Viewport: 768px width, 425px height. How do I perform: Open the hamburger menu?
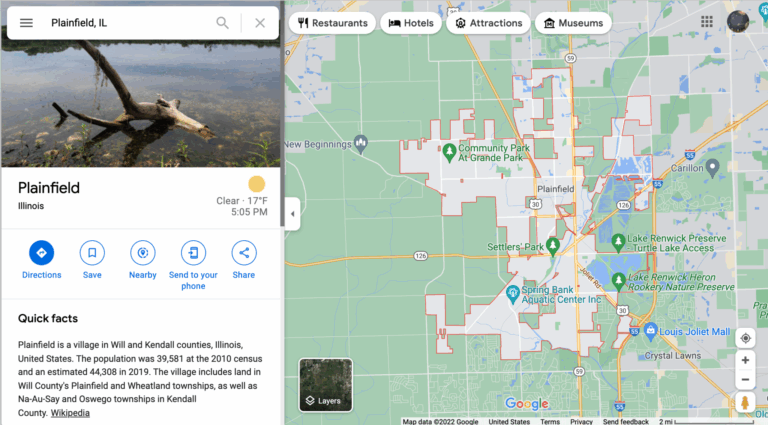point(26,22)
